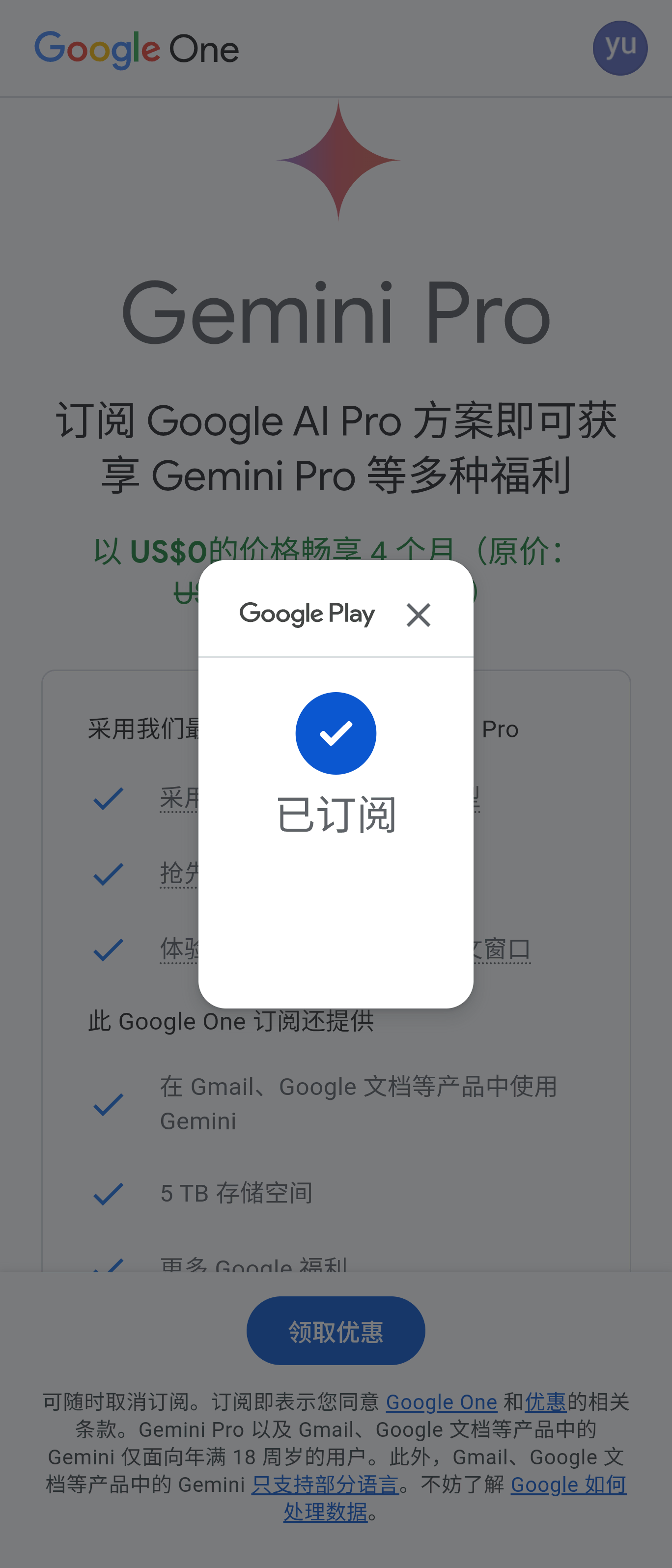Open the Google One terms link

[x=441, y=1402]
